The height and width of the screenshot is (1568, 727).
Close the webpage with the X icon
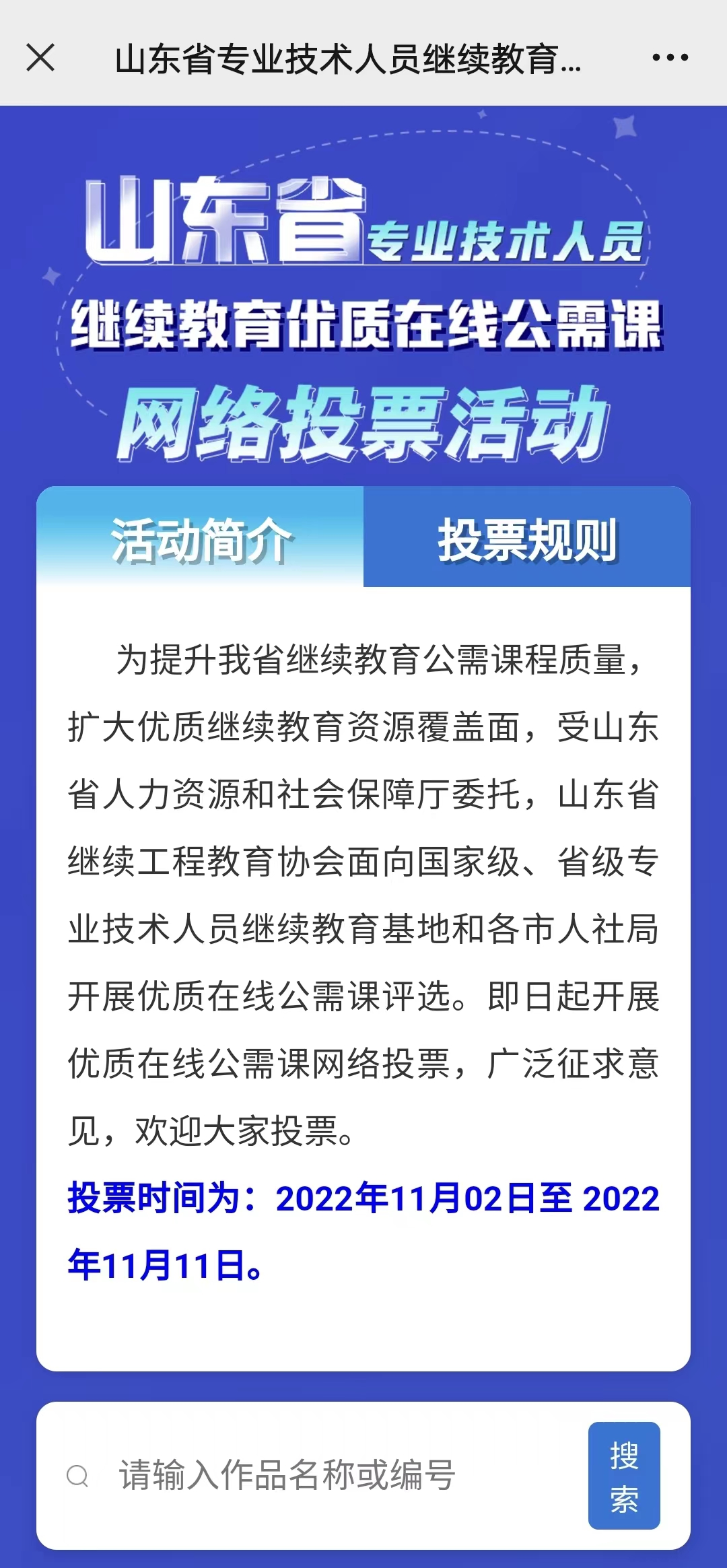[40, 58]
